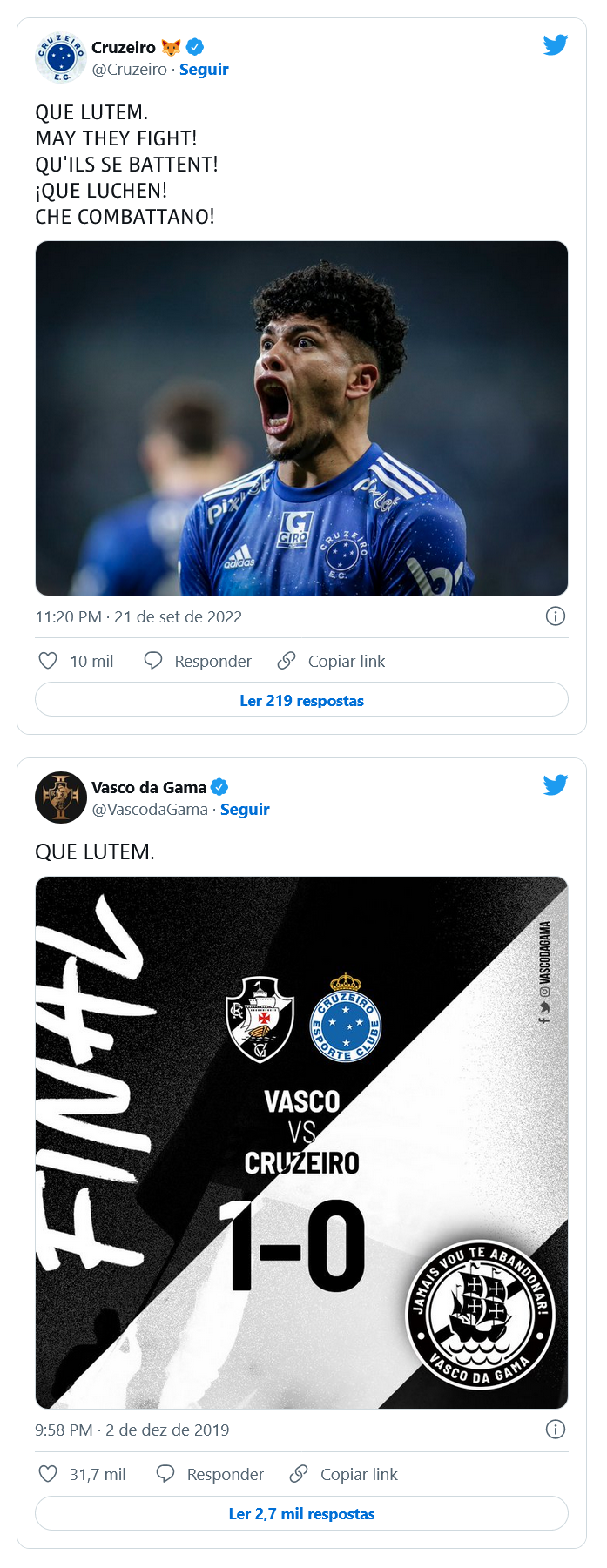Copy link of the Vasco da Gama tweet
The width and height of the screenshot is (607, 1568).
pyautogui.click(x=343, y=1474)
